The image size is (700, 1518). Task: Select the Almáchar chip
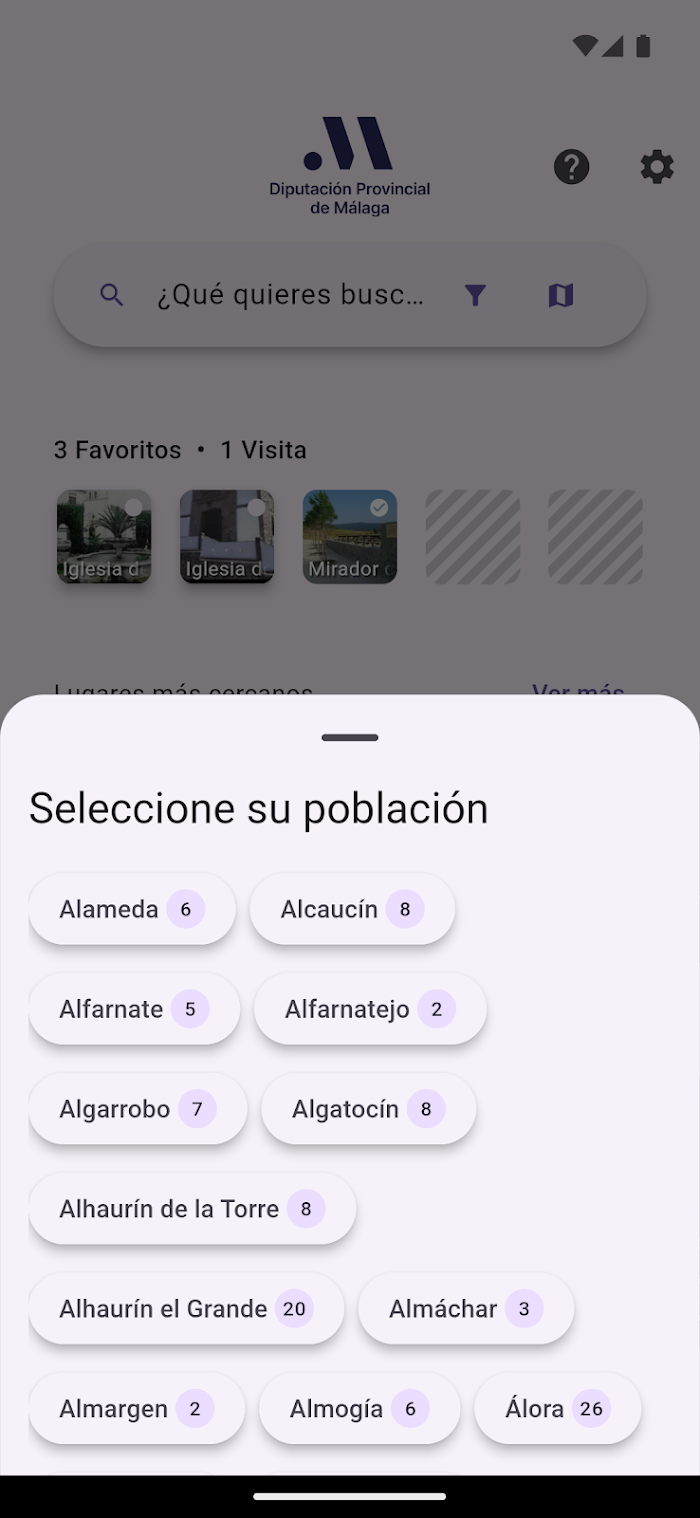(466, 1309)
